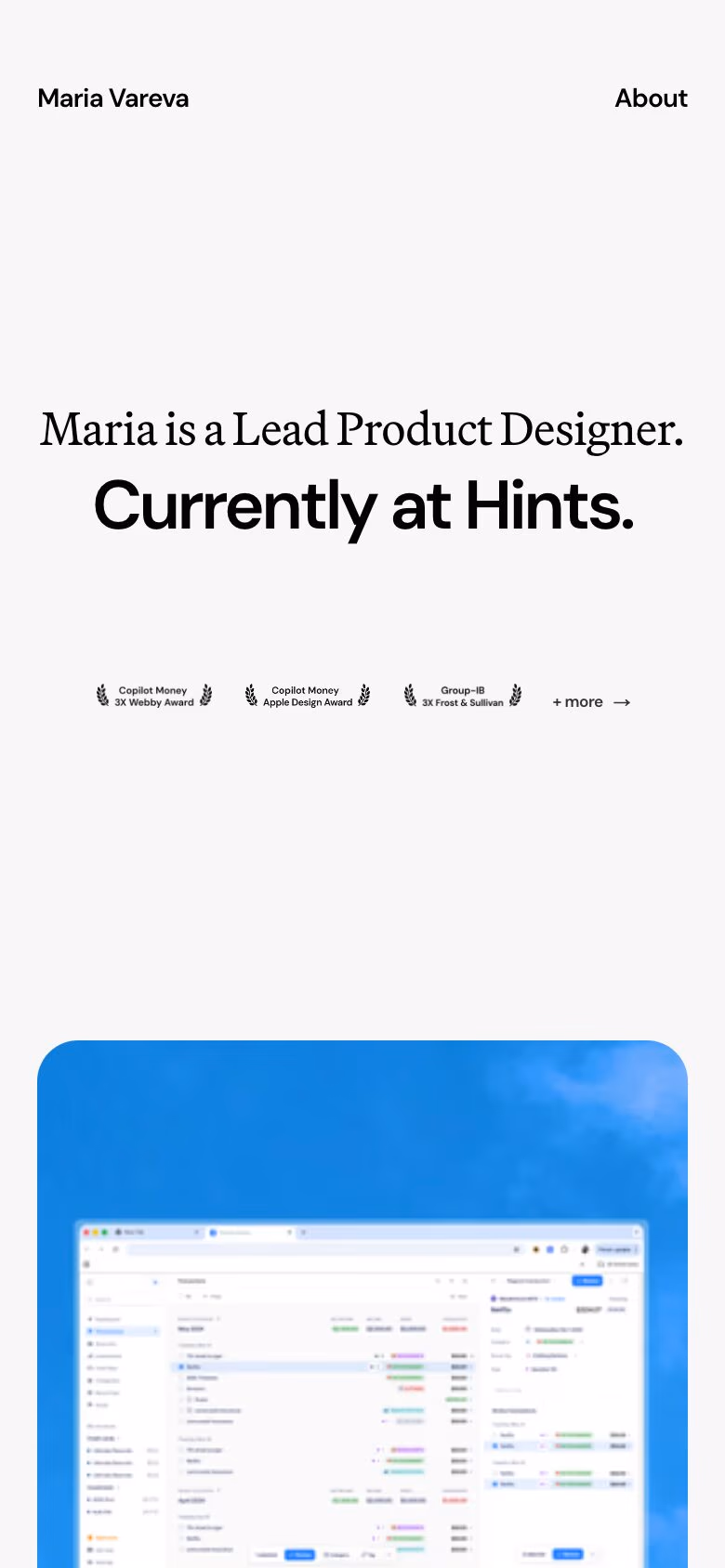Select the calendar icon next to the date field

click(x=528, y=1329)
